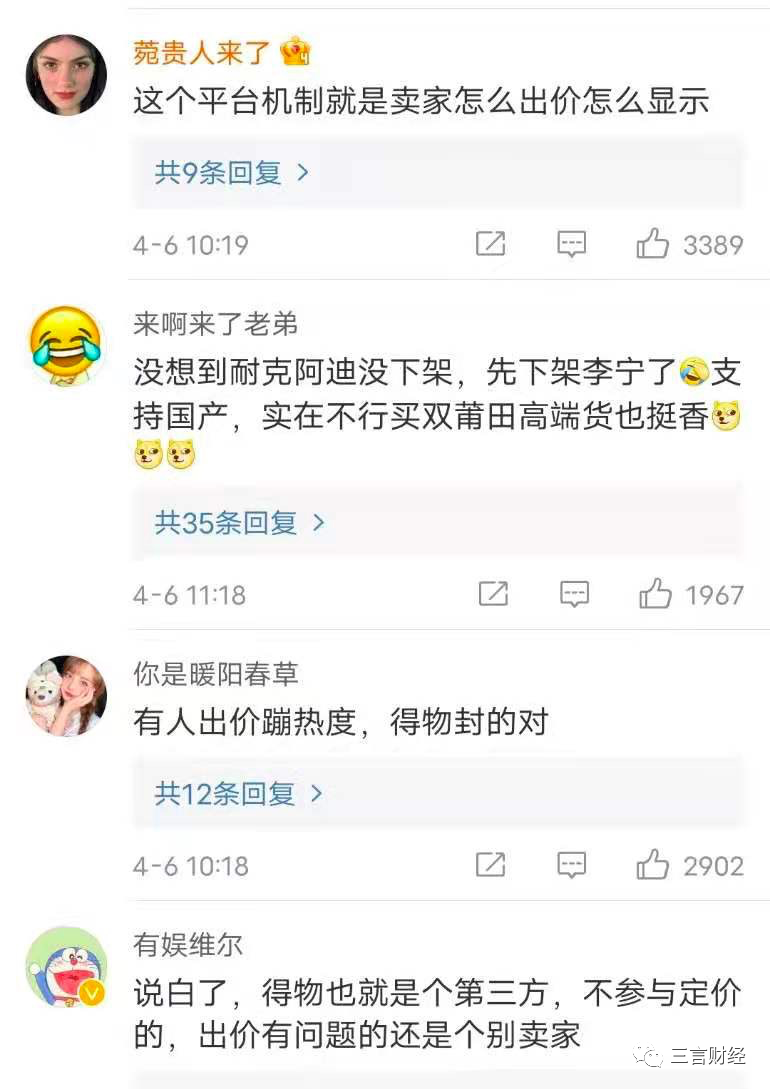
Task: Click the share icon beside the 4-6 10:18 timestamp
Action: tap(490, 866)
